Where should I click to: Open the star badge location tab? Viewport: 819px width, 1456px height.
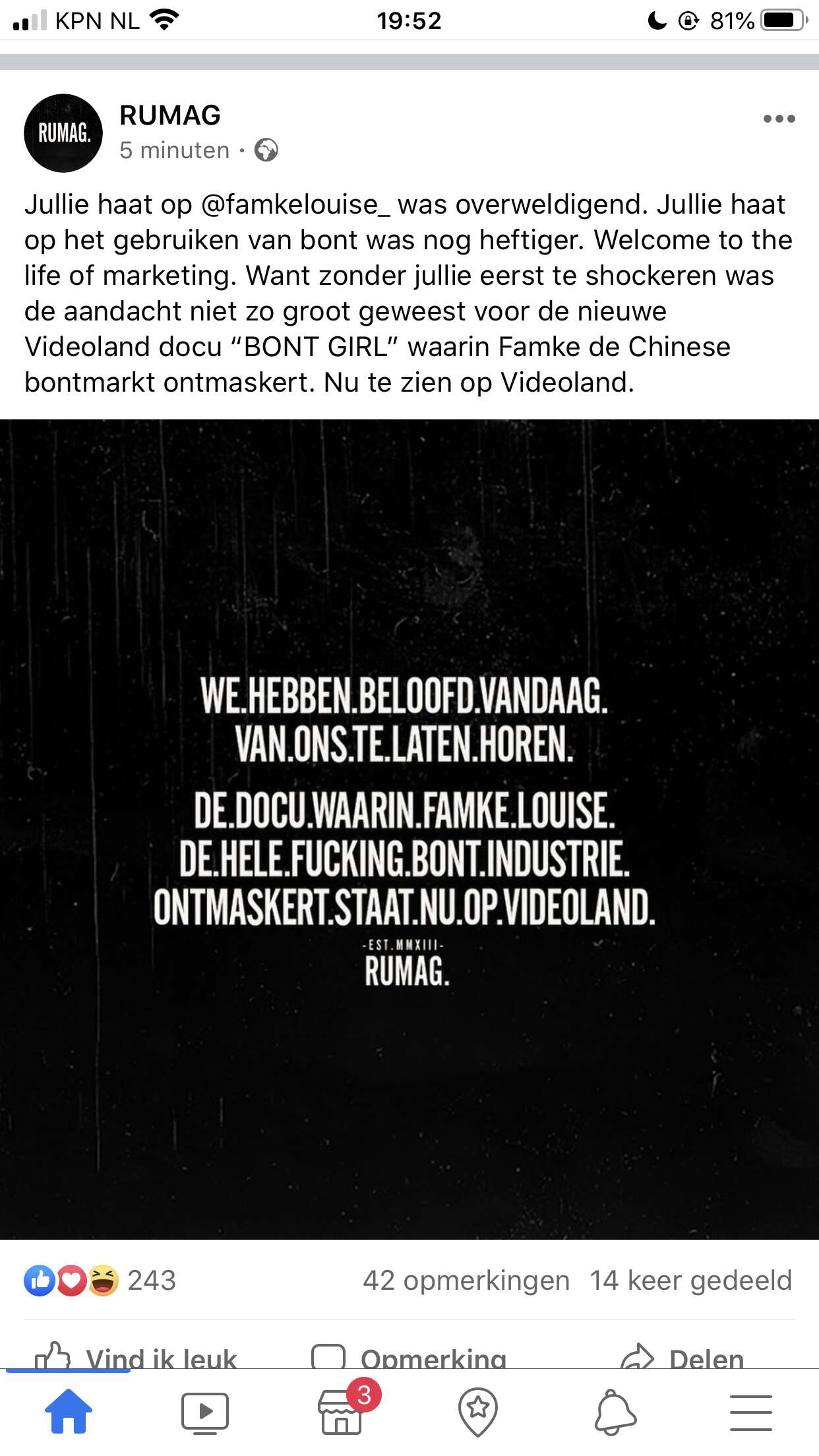pyautogui.click(x=477, y=1412)
